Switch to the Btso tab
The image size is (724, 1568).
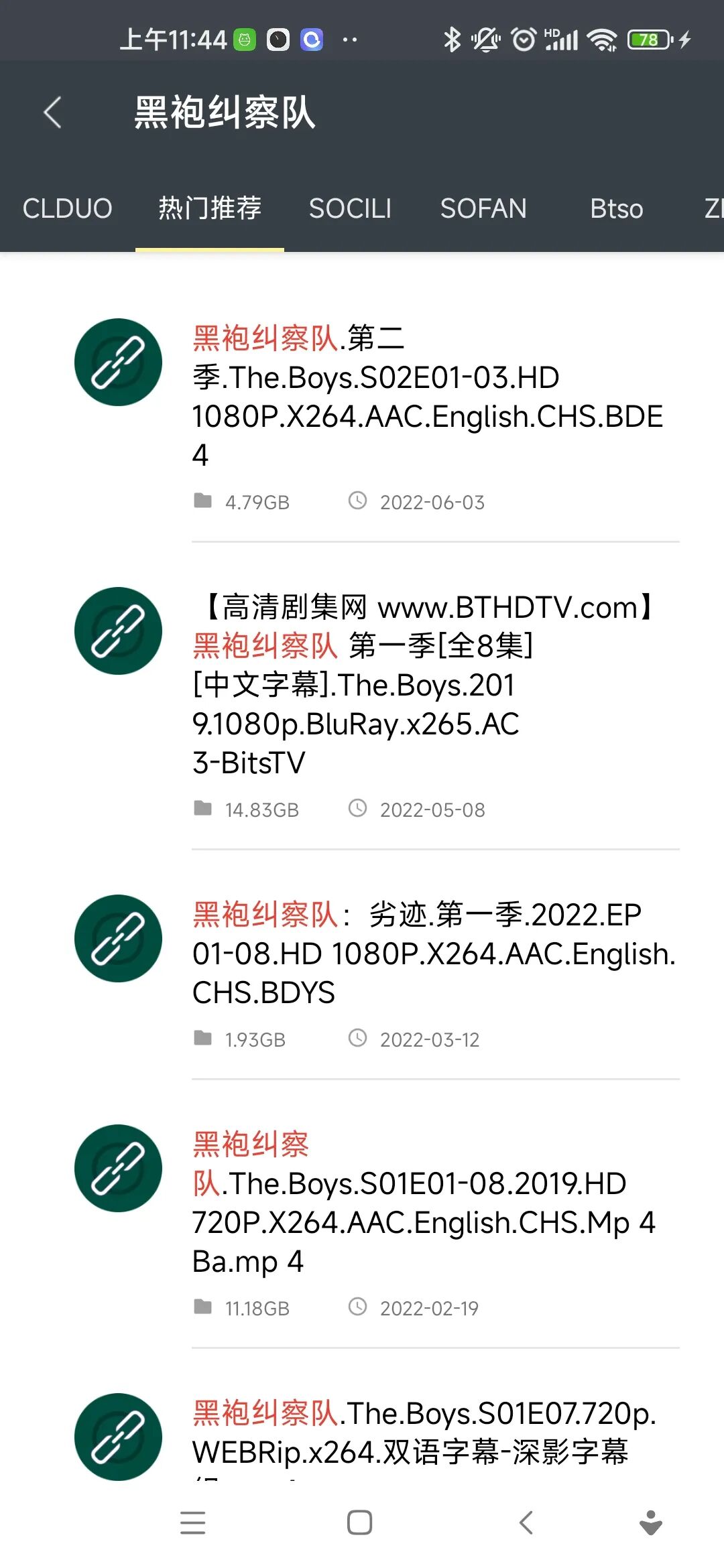click(x=616, y=208)
